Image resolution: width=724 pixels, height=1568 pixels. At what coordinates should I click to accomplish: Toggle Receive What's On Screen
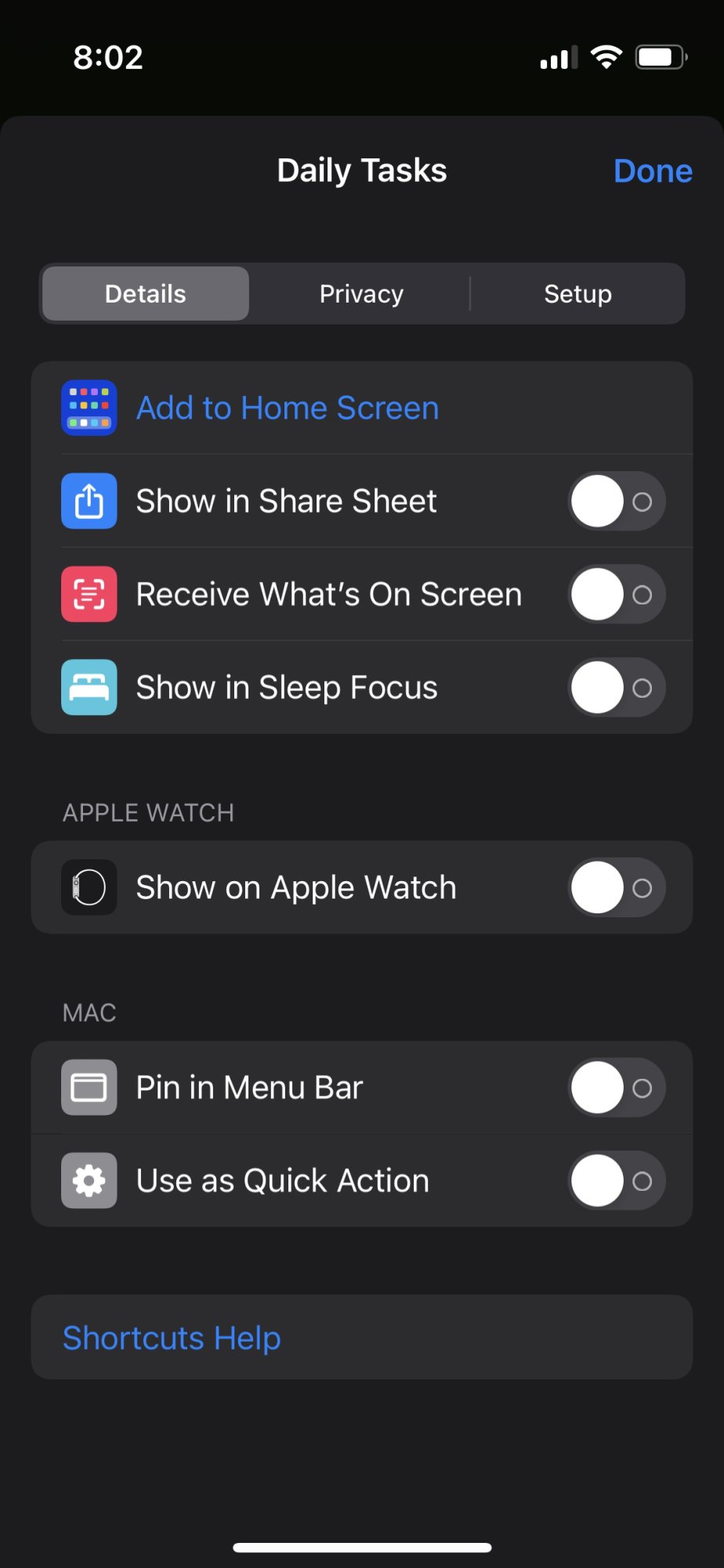(617, 594)
